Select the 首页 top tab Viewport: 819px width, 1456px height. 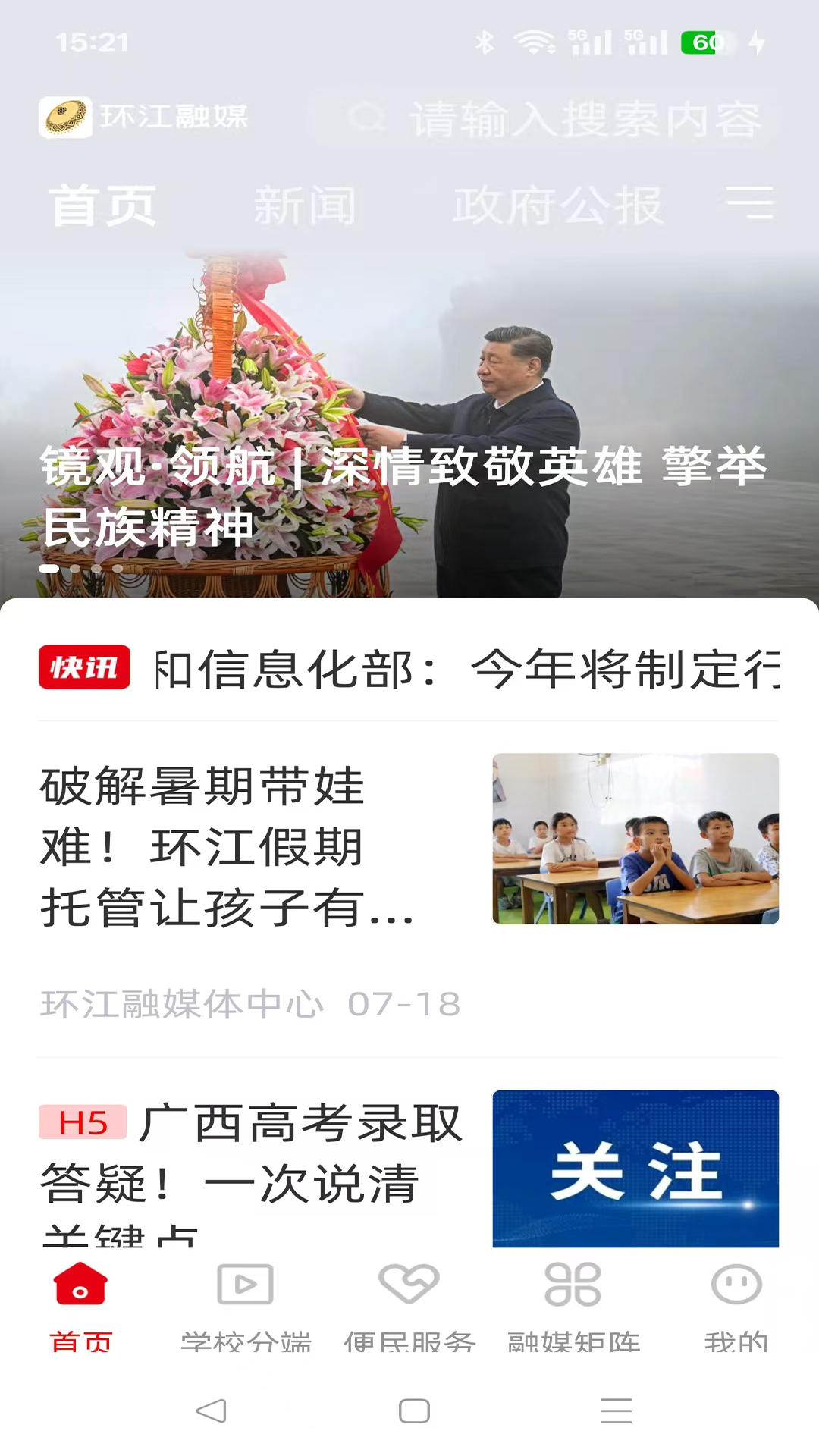click(x=102, y=206)
